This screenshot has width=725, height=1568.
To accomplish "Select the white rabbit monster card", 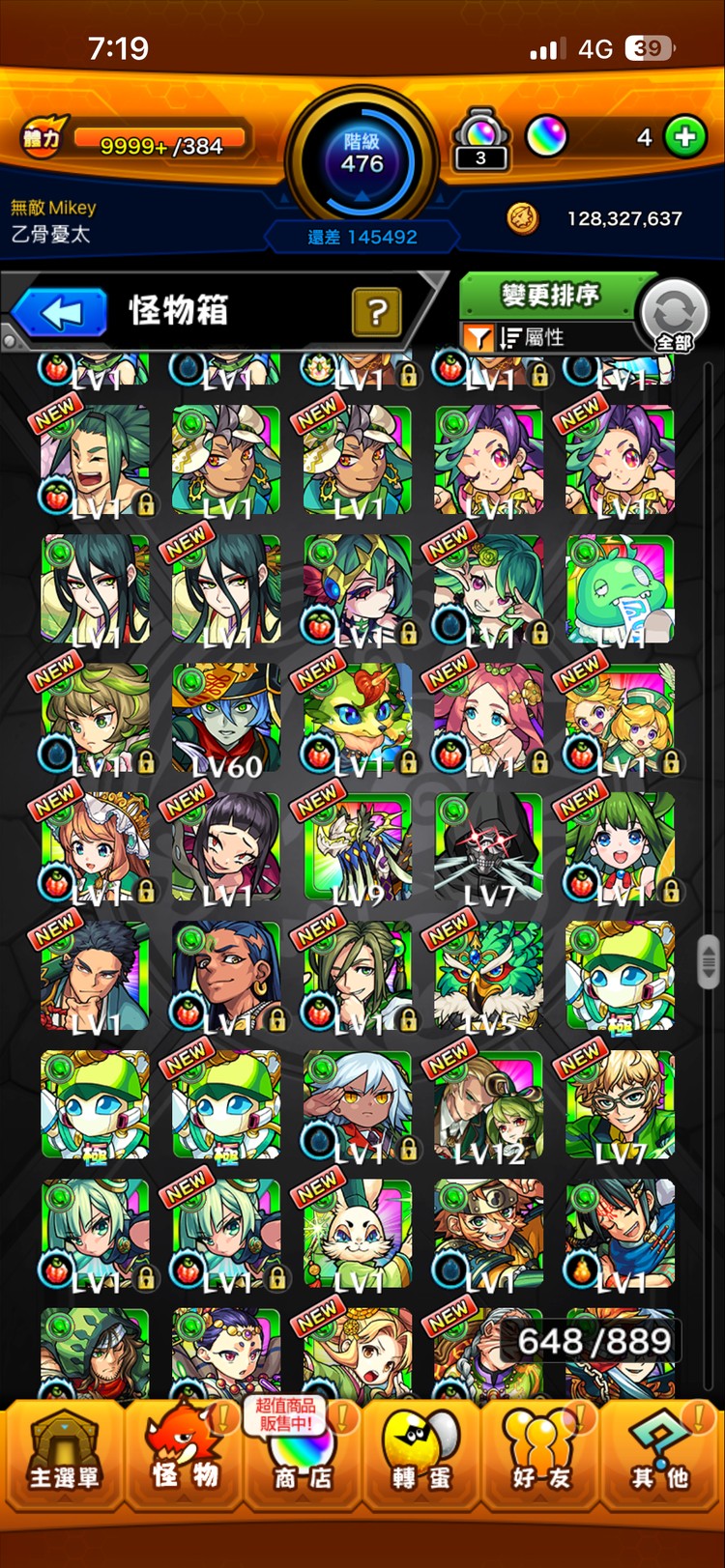I will point(358,1234).
